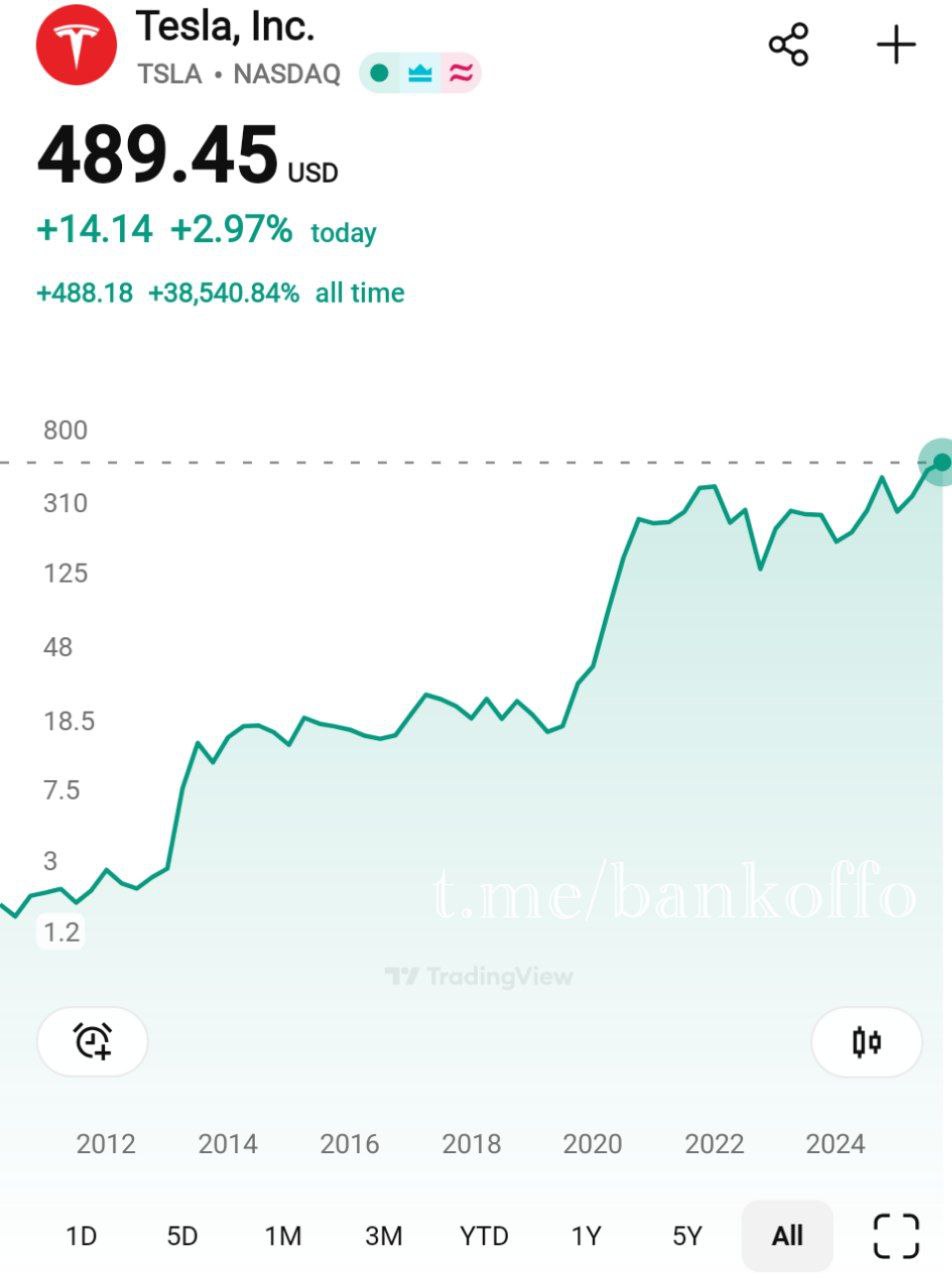Select the YTD range

point(484,1236)
